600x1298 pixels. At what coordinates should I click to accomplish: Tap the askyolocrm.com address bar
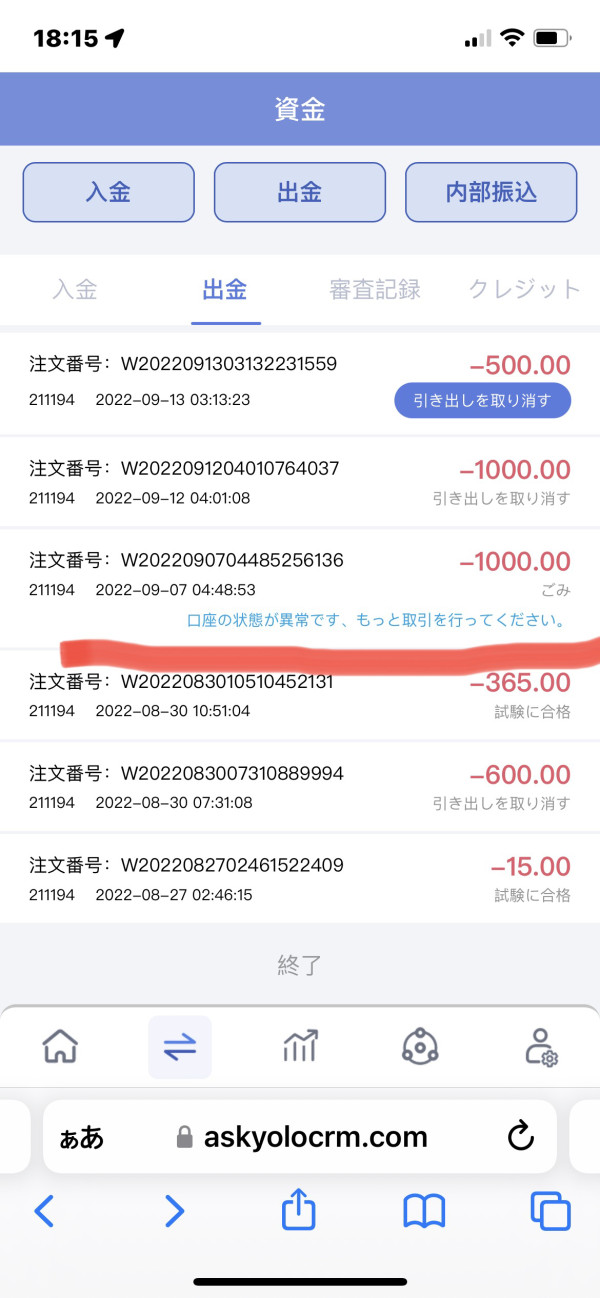coord(300,1136)
